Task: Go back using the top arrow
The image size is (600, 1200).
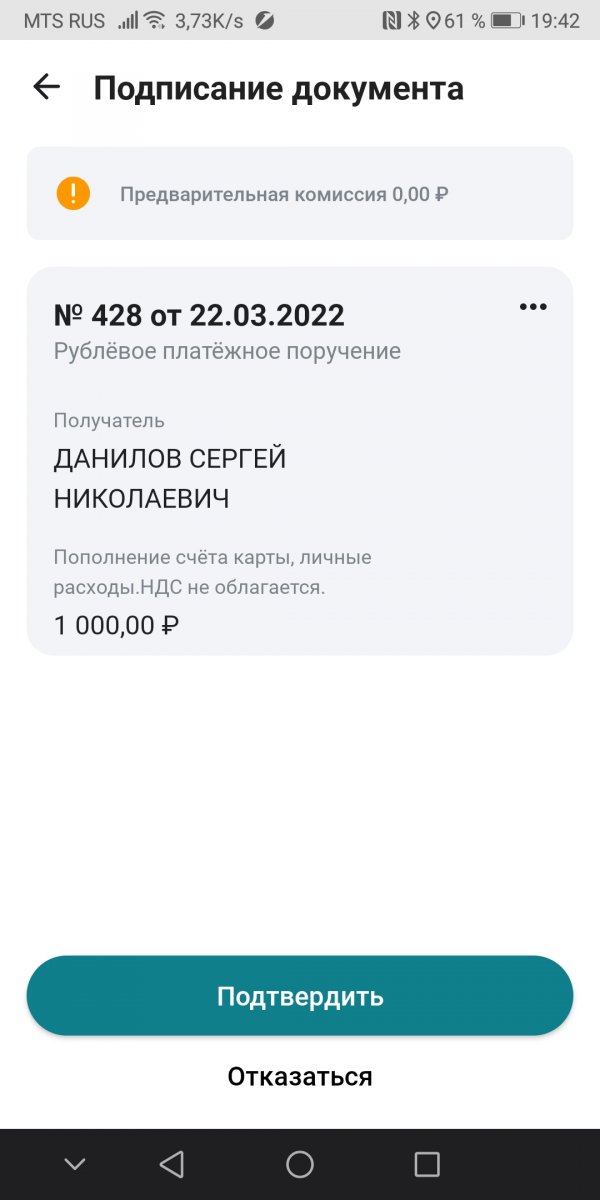Action: pos(47,88)
